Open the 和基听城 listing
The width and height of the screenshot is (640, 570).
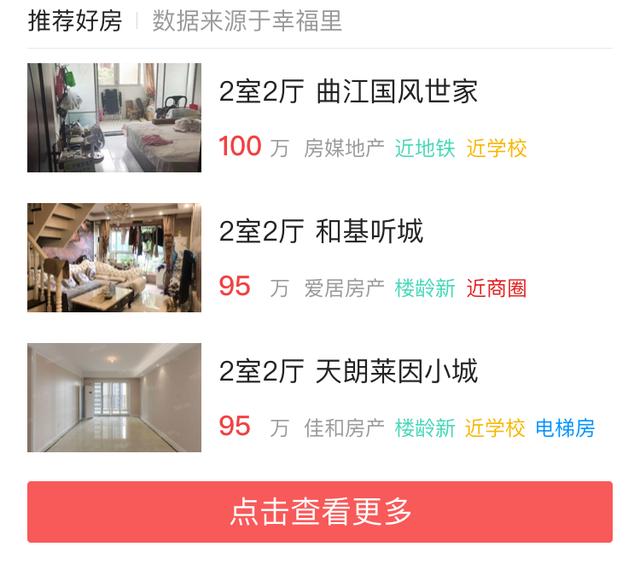tap(321, 232)
